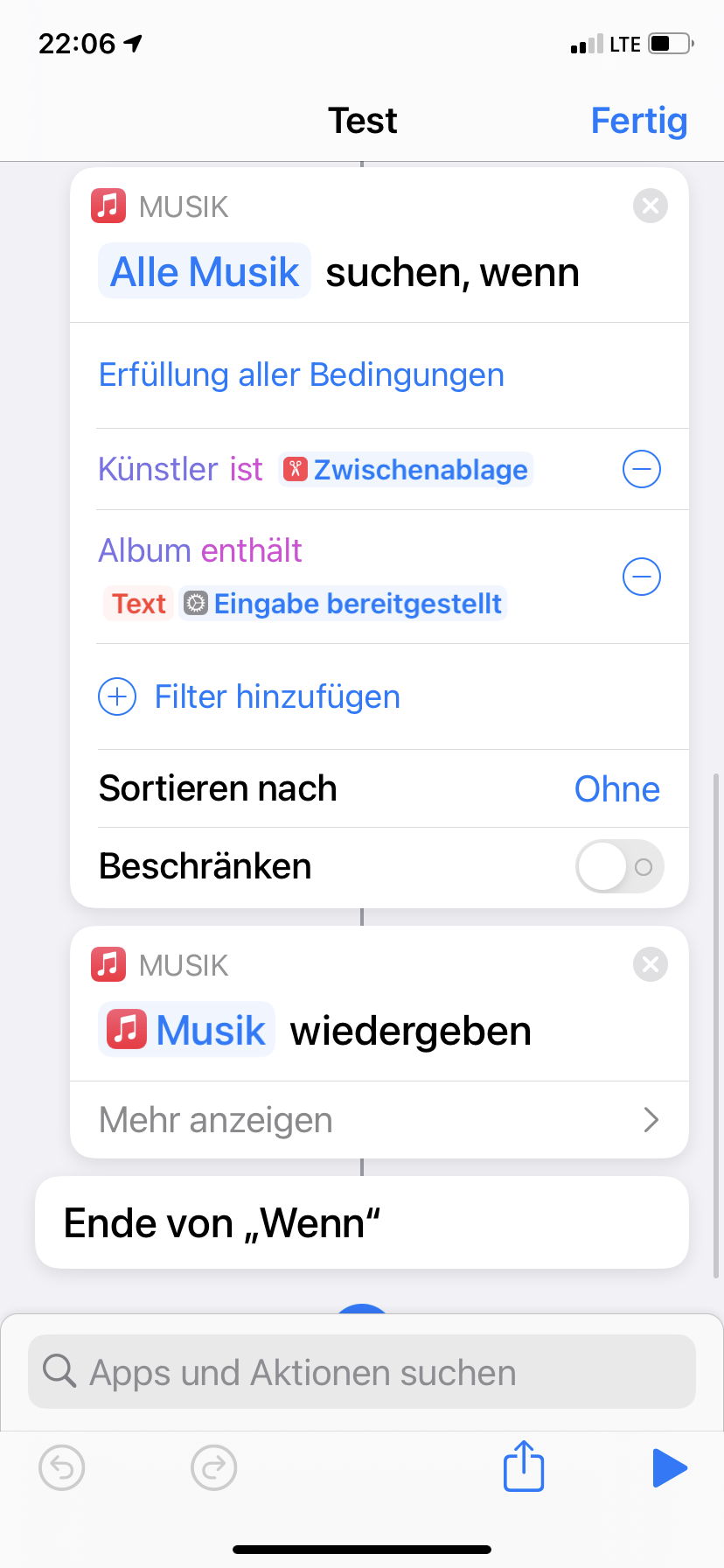Expand Mehr anzeigen
This screenshot has height=1568, width=724.
pyautogui.click(x=379, y=1120)
